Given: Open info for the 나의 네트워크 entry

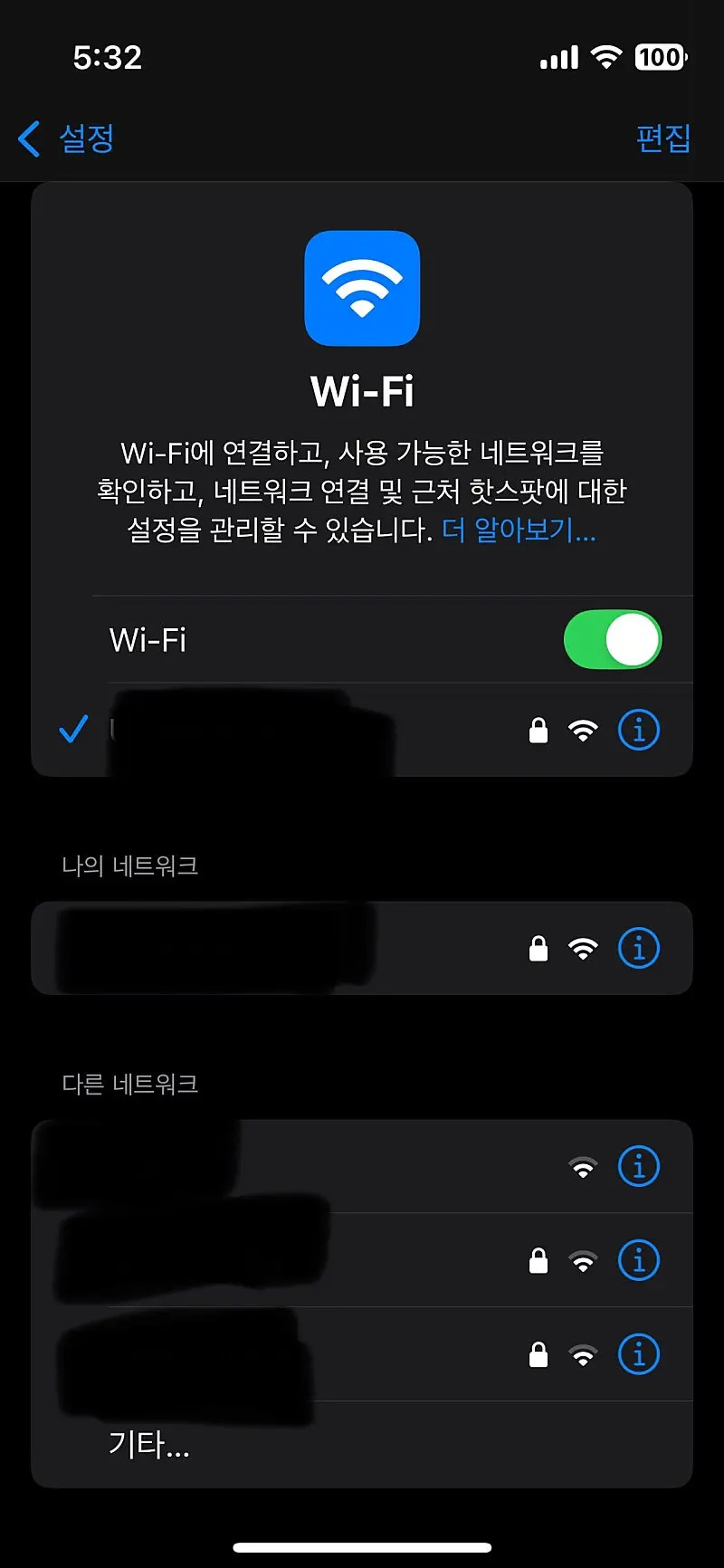Looking at the screenshot, I should coord(639,949).
